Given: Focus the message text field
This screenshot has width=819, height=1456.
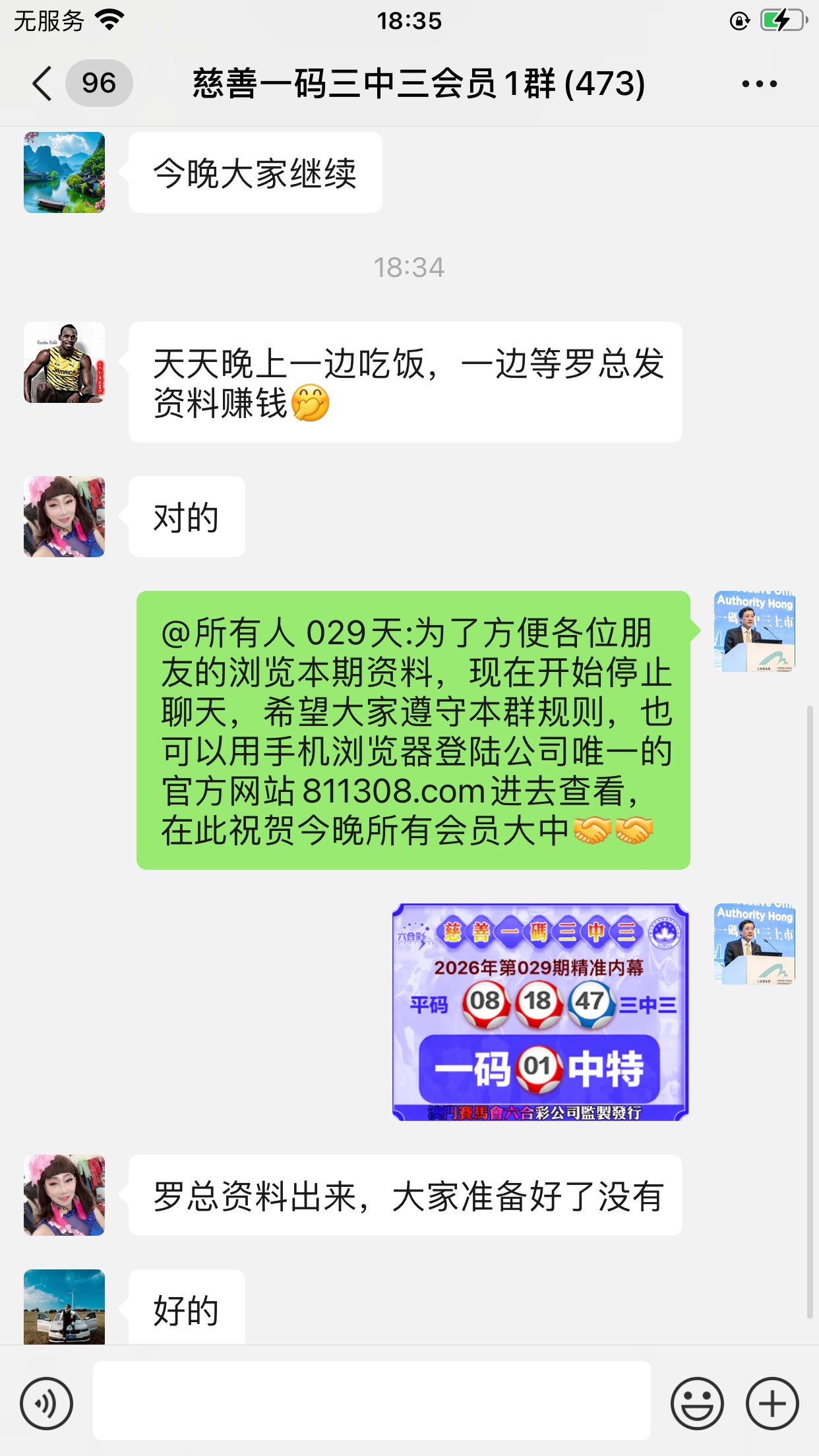Looking at the screenshot, I should (371, 1401).
